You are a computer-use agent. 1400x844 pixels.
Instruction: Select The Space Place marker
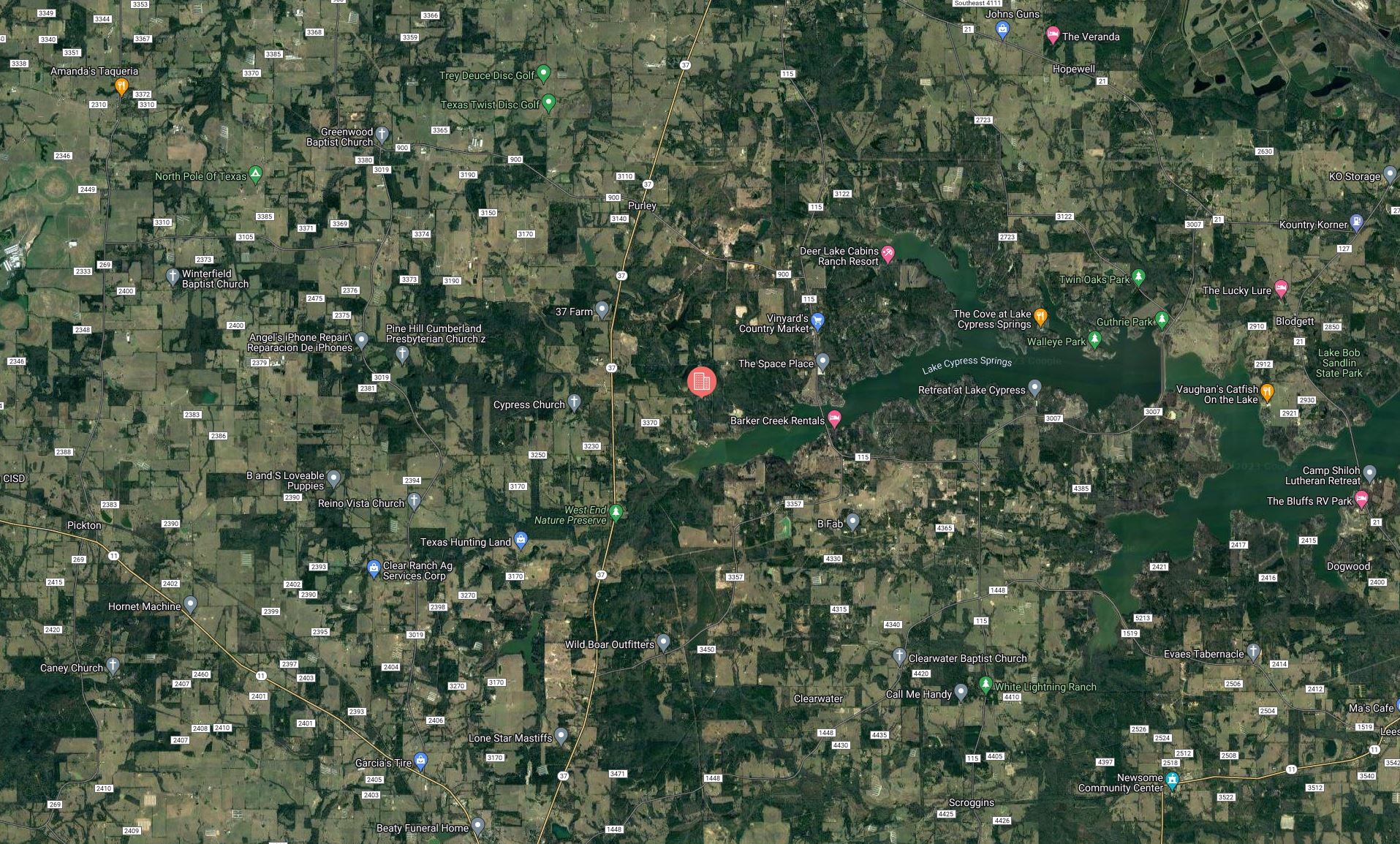(x=823, y=361)
